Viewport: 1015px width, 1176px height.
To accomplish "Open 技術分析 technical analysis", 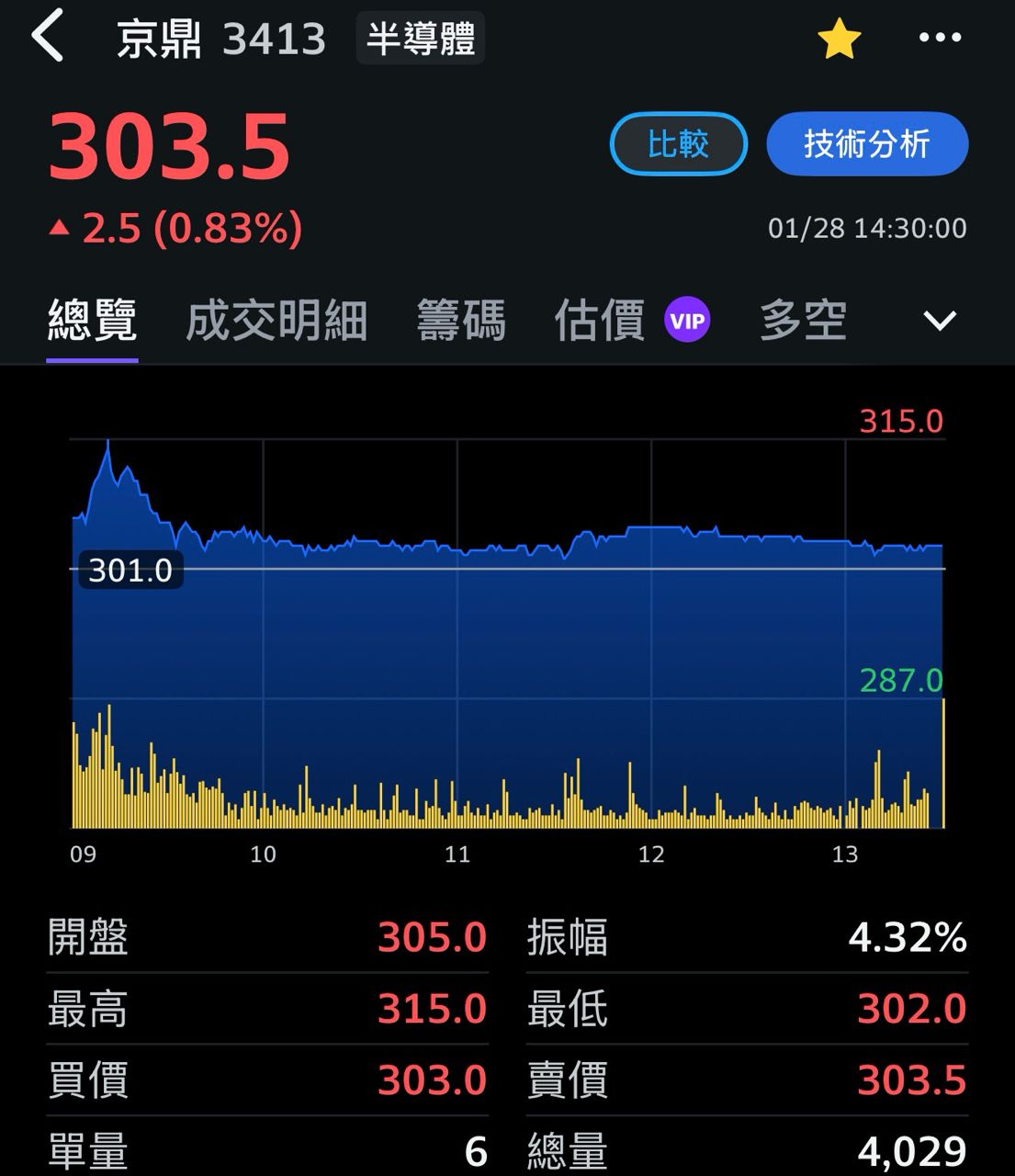I will tap(866, 143).
